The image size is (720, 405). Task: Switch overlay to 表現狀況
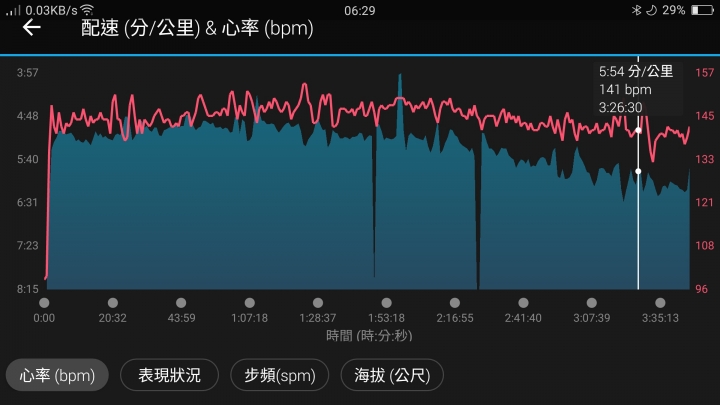coord(169,376)
